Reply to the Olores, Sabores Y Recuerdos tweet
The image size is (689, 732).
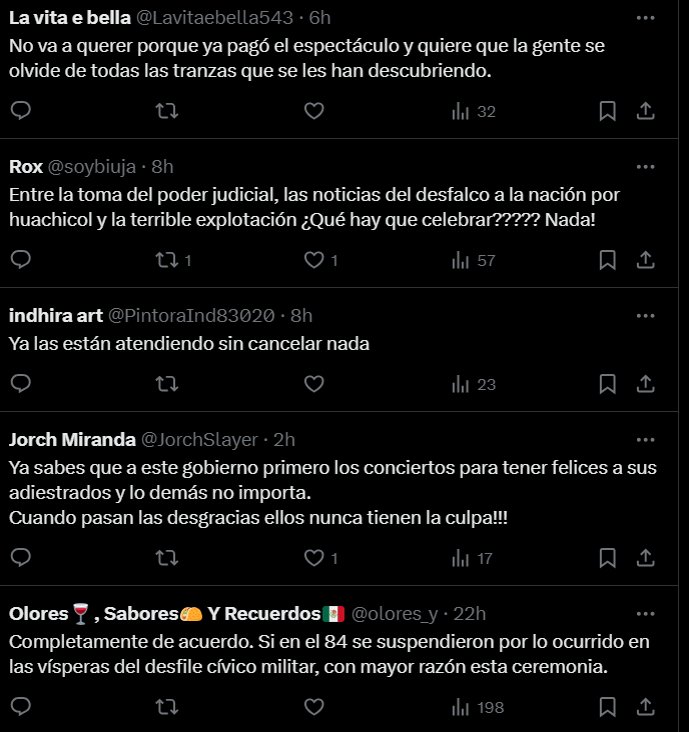(21, 707)
